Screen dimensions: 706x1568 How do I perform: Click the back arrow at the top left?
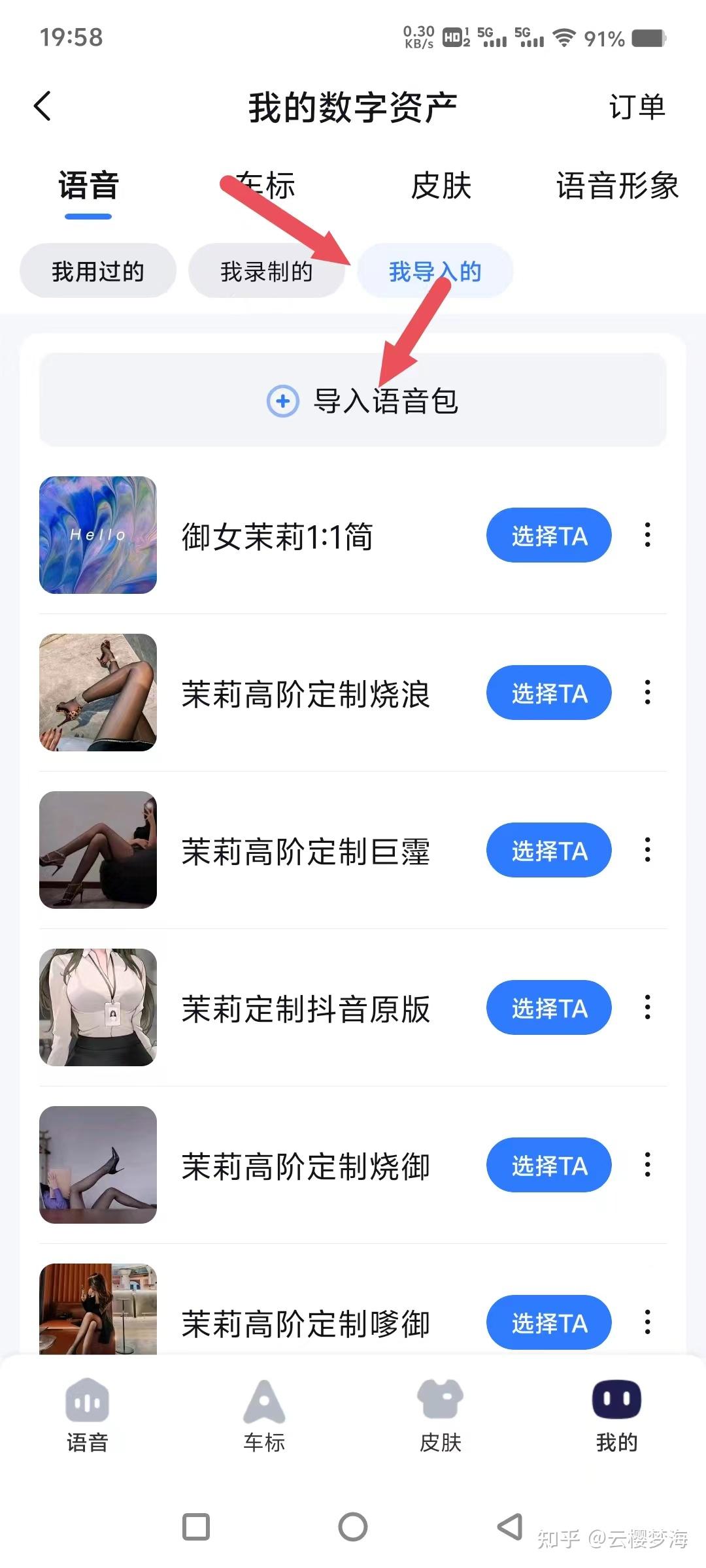tap(43, 106)
